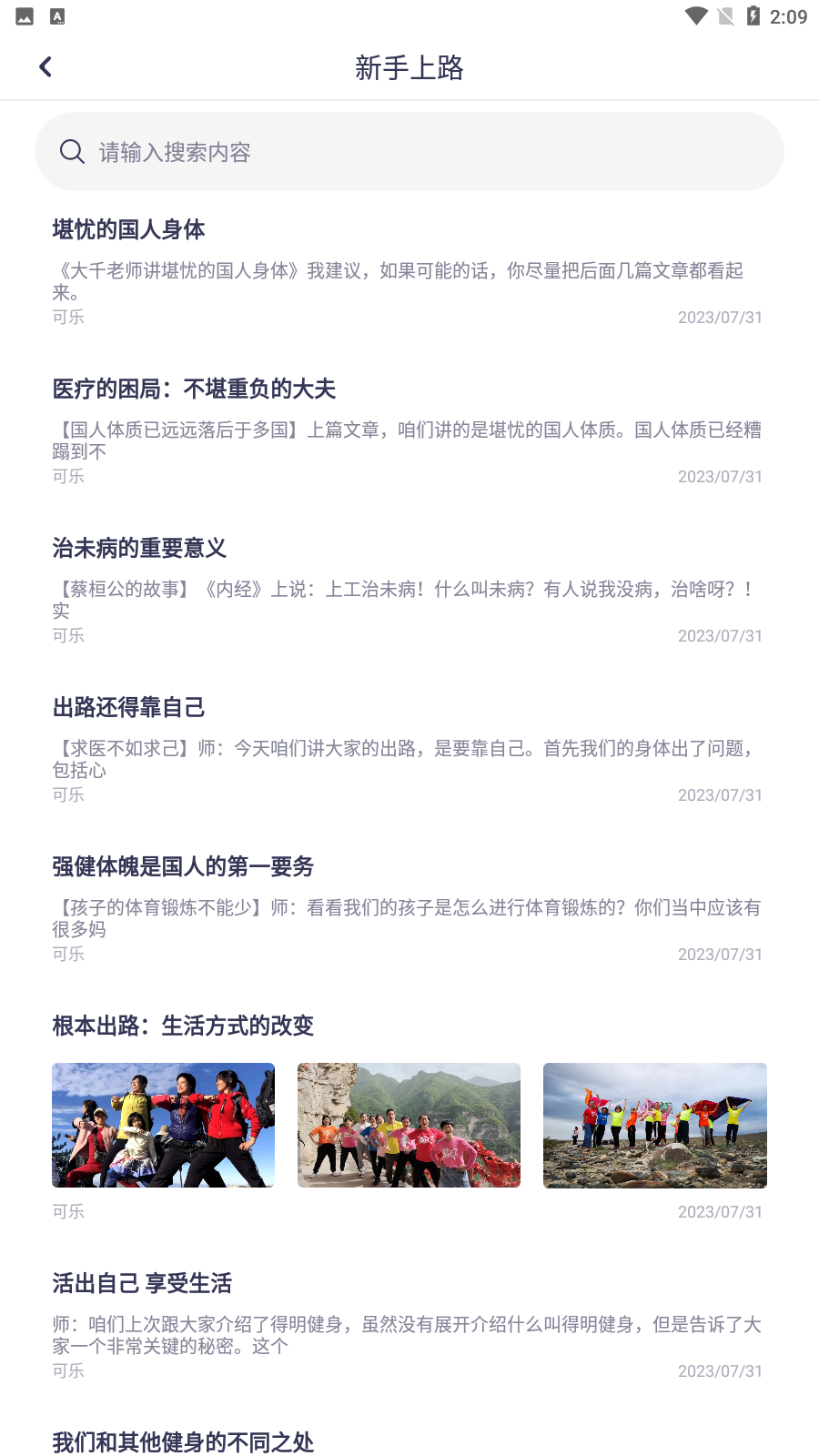The image size is (819, 1456).
Task: Tap the back arrow icon
Action: pos(45,66)
